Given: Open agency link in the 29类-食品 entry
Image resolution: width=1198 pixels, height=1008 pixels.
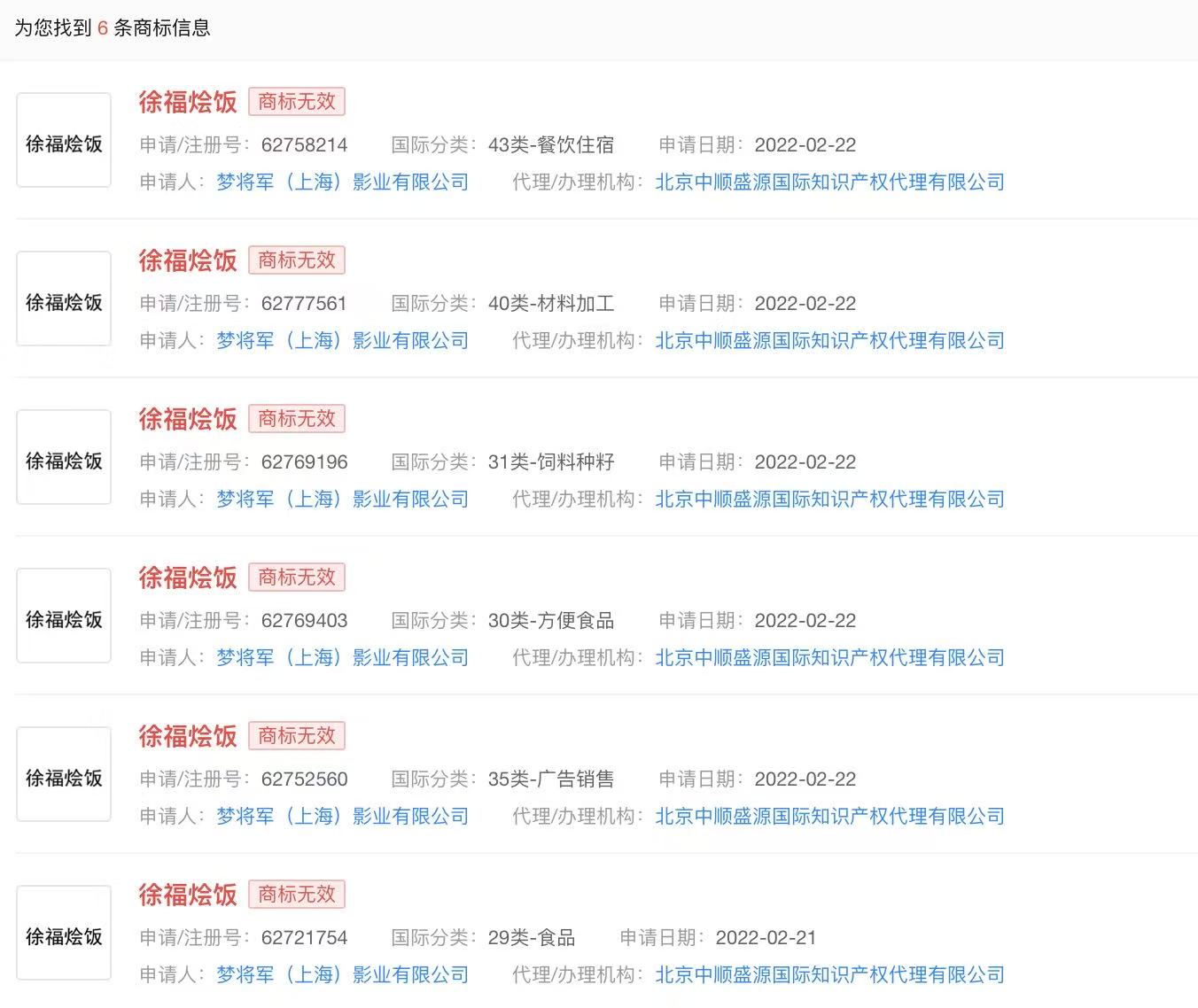Looking at the screenshot, I should [829, 974].
